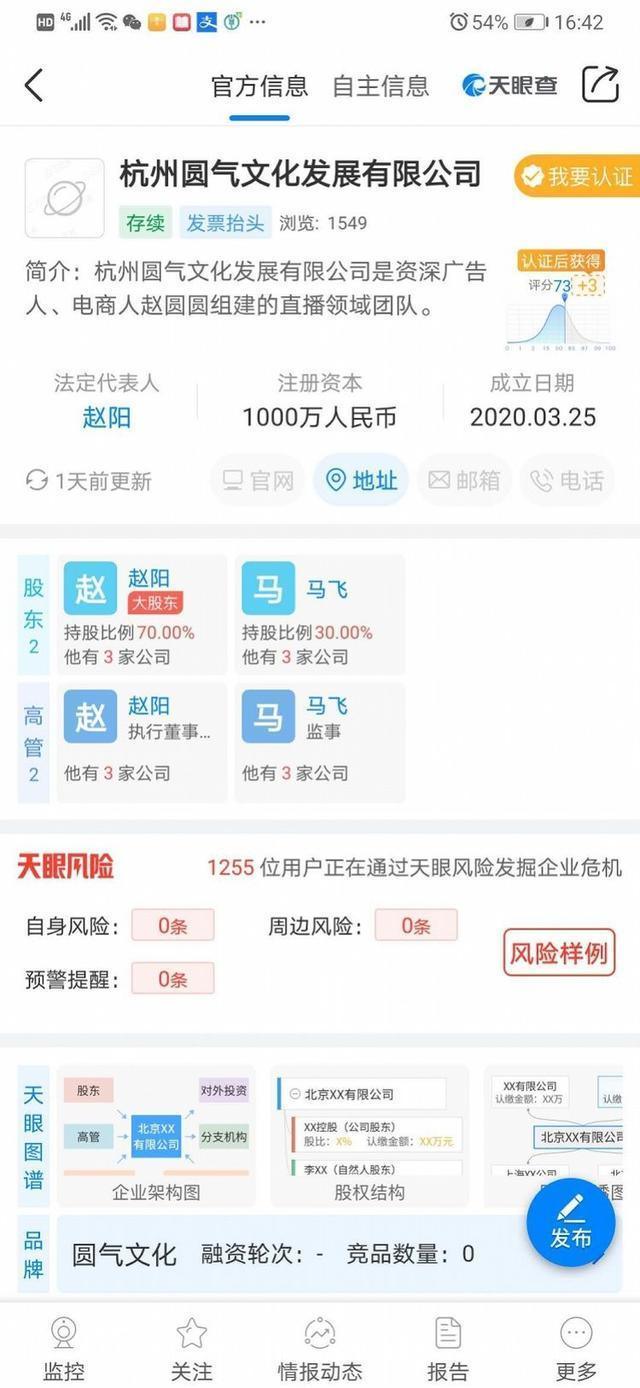
Task: View the 风险样例 button
Action: click(x=559, y=953)
